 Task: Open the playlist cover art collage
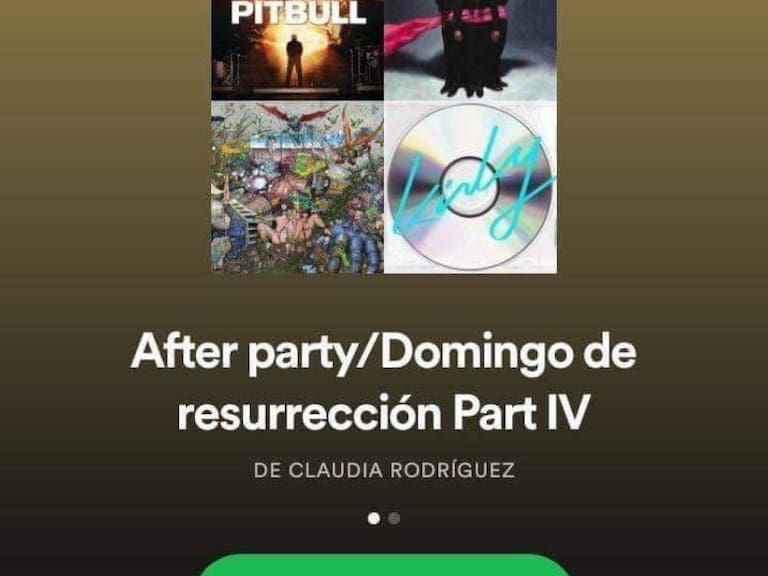point(384,136)
